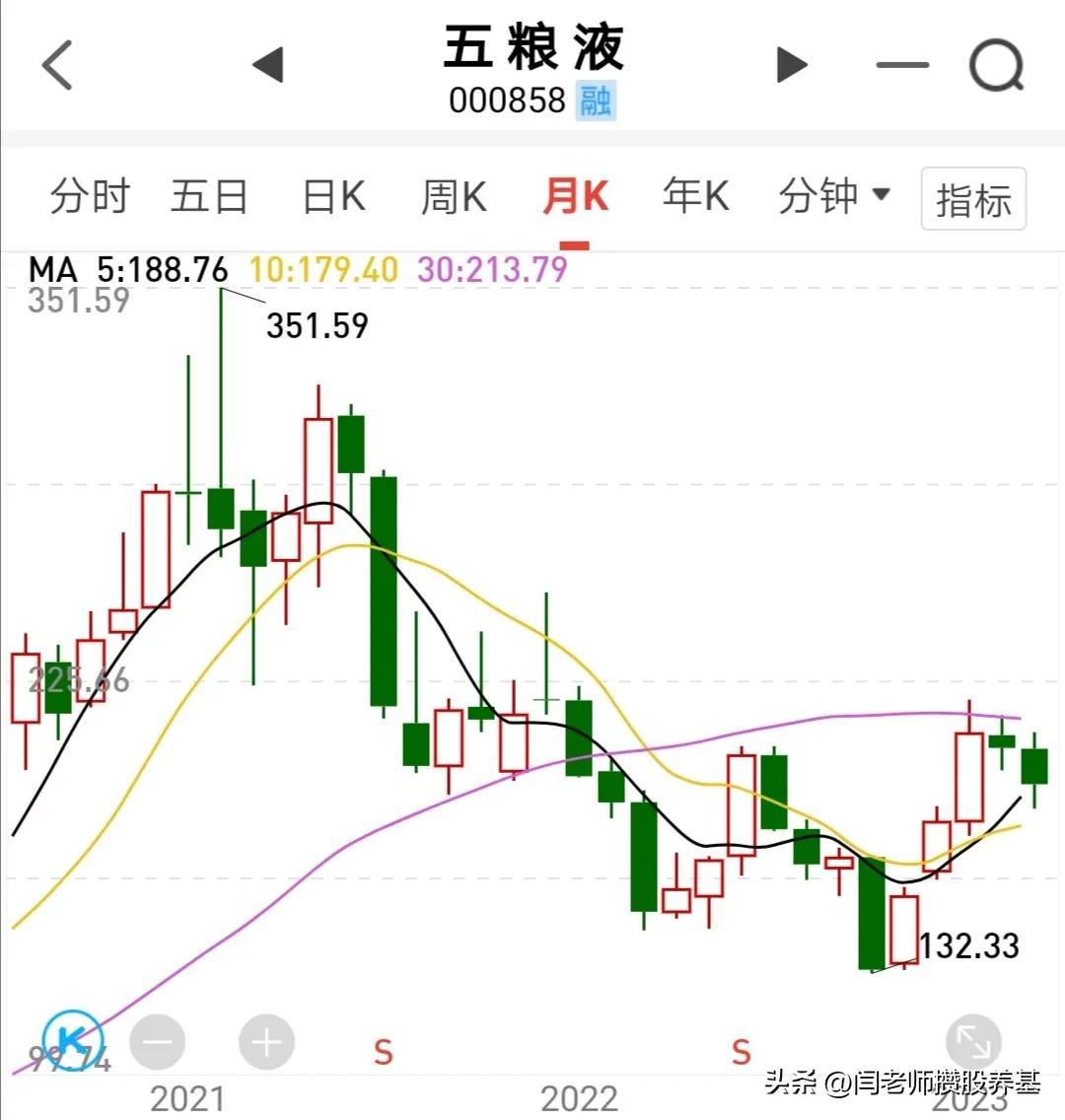1065x1120 pixels.
Task: Expand the 分钟 dropdown
Action: (834, 196)
